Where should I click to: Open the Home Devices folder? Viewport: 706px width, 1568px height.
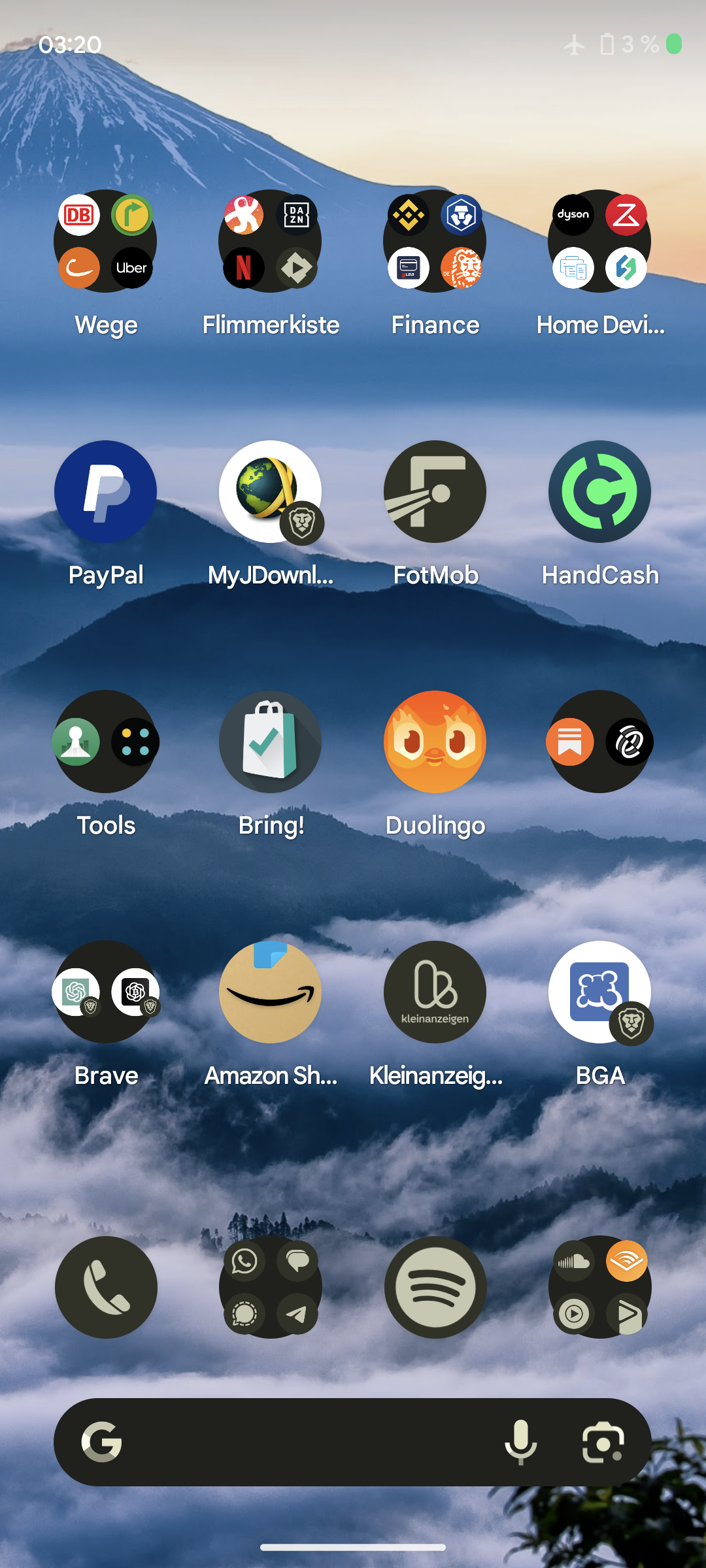[x=599, y=242]
